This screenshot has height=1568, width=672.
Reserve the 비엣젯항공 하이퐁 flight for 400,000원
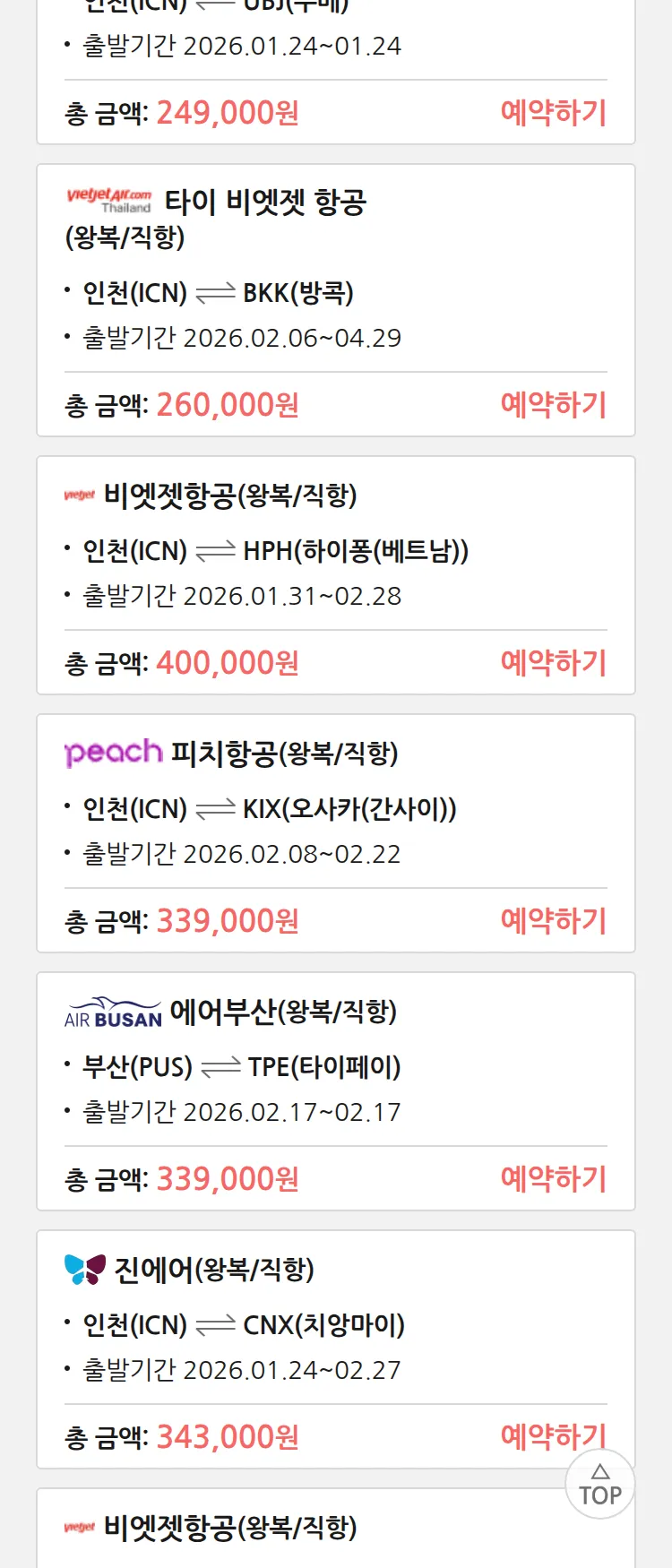(553, 663)
